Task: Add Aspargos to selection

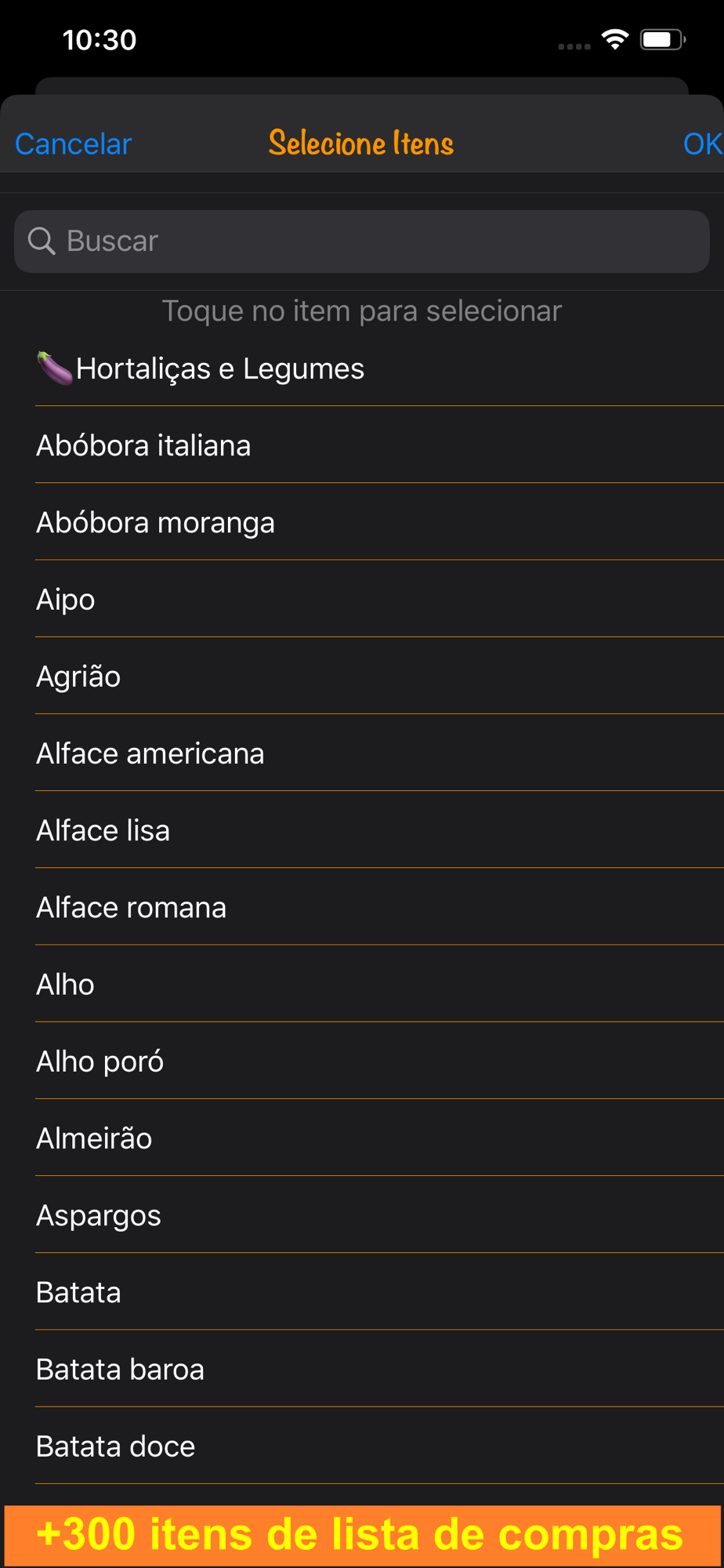Action: tap(362, 1214)
